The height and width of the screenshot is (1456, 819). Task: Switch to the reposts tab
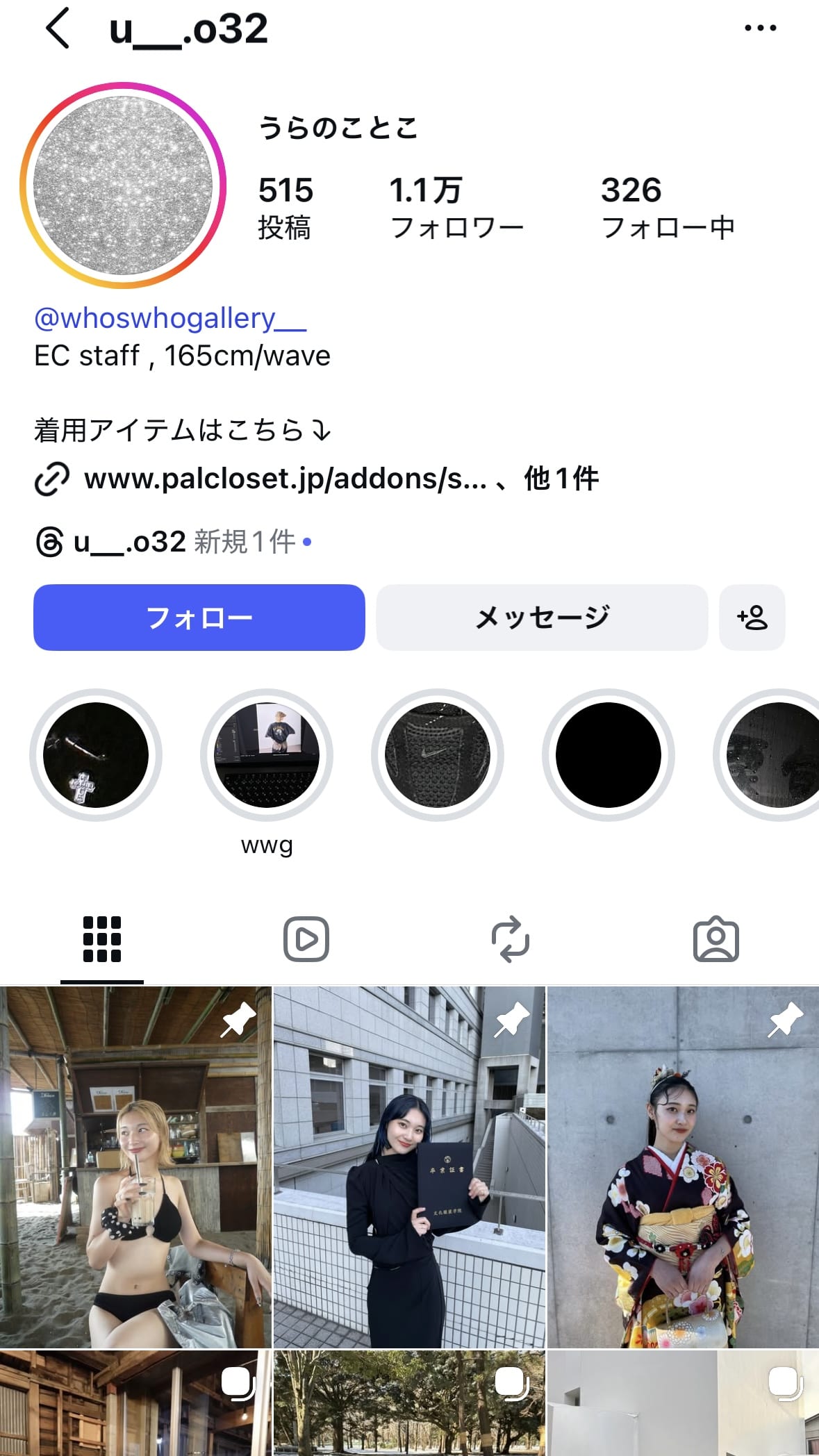511,939
